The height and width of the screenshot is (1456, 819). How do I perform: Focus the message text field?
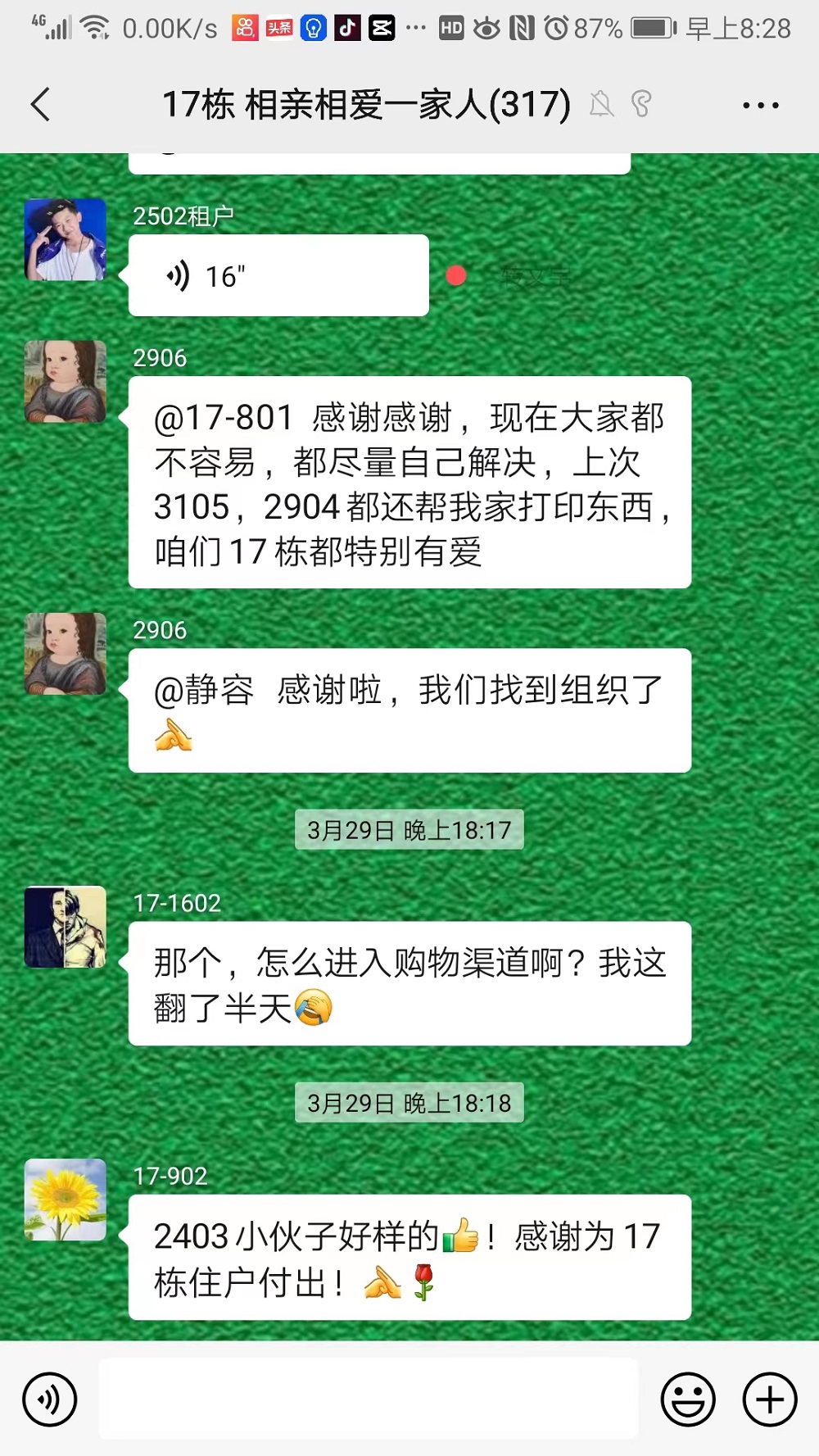tap(369, 1399)
